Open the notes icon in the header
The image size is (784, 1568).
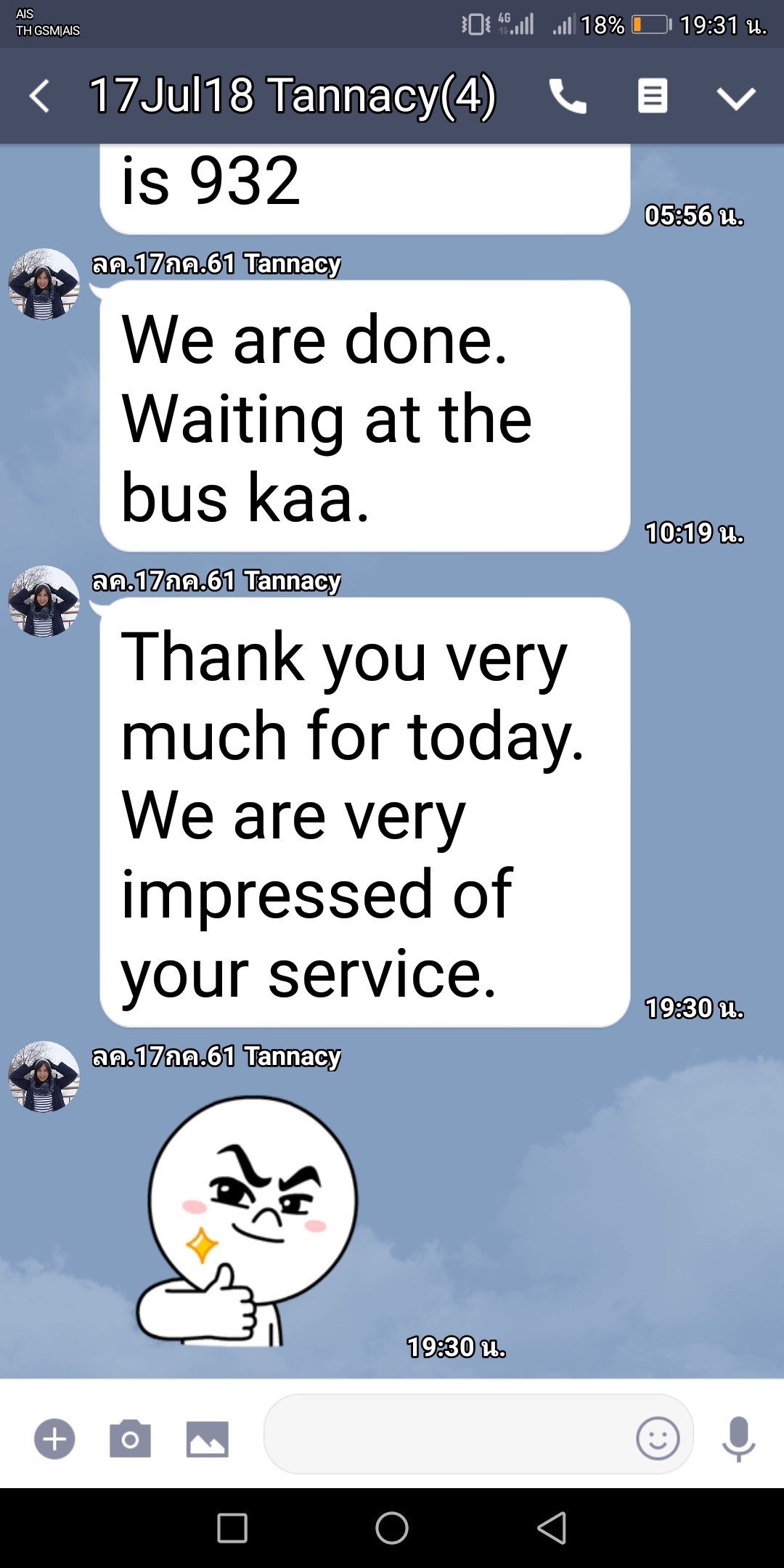tap(652, 97)
